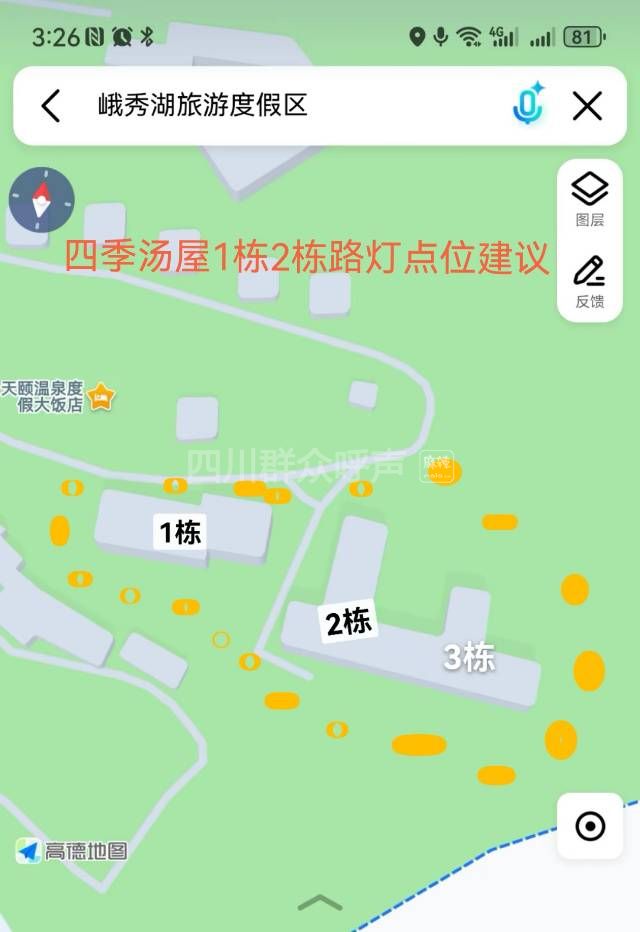Expand the bottom panel with the up chevron
Screen dimensions: 640x932
320,902
